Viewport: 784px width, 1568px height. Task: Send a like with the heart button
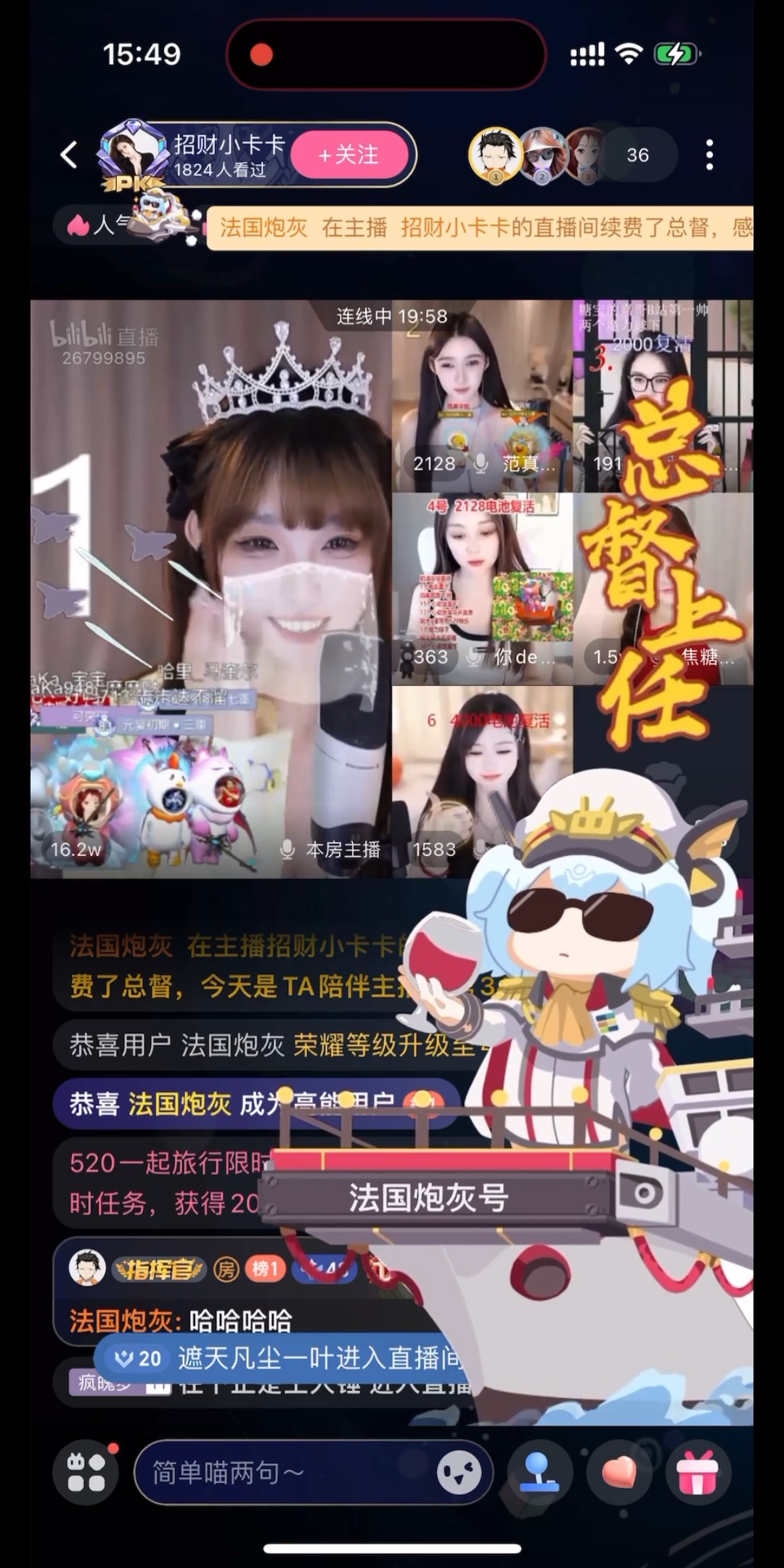[x=619, y=1473]
